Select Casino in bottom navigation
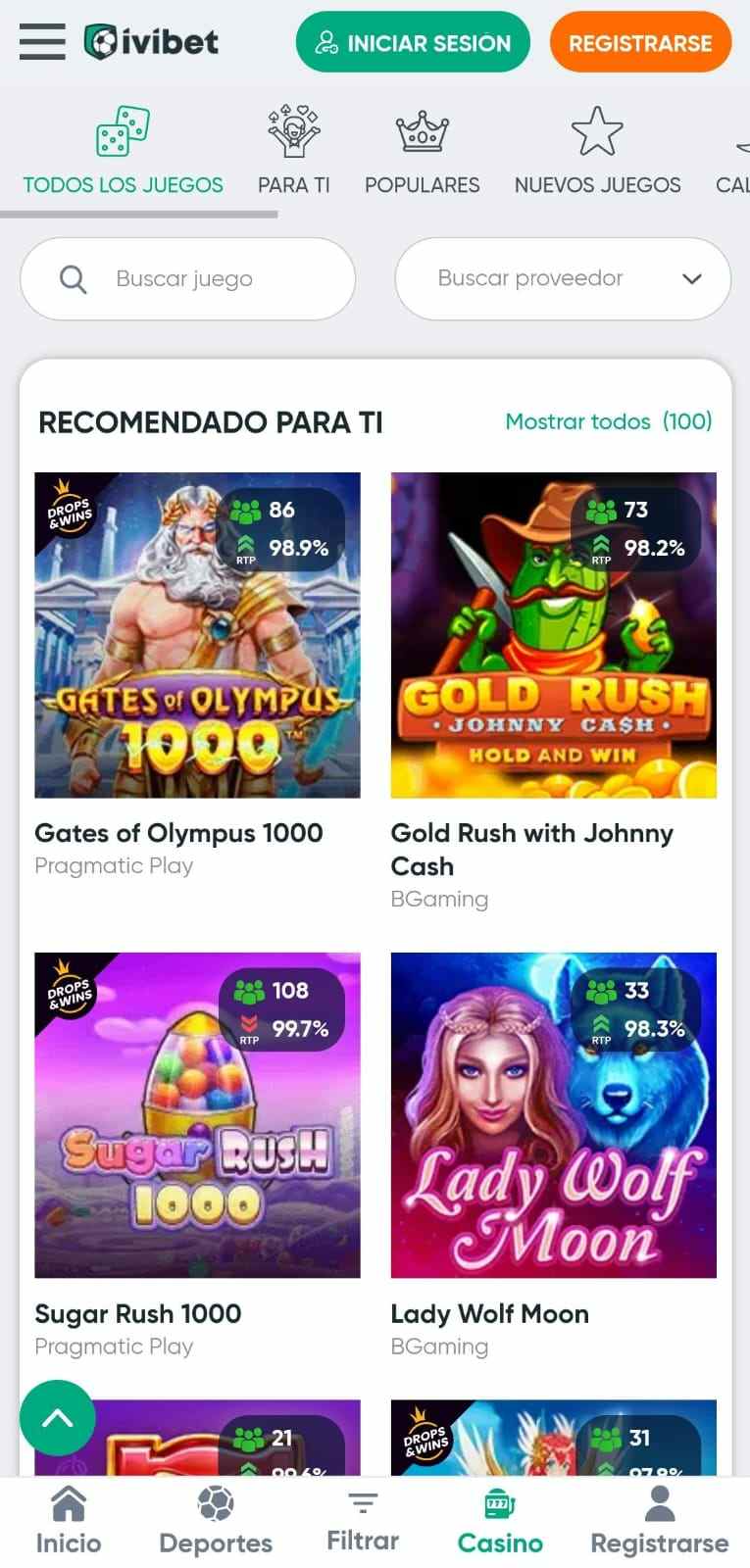750x1568 pixels. click(500, 1521)
